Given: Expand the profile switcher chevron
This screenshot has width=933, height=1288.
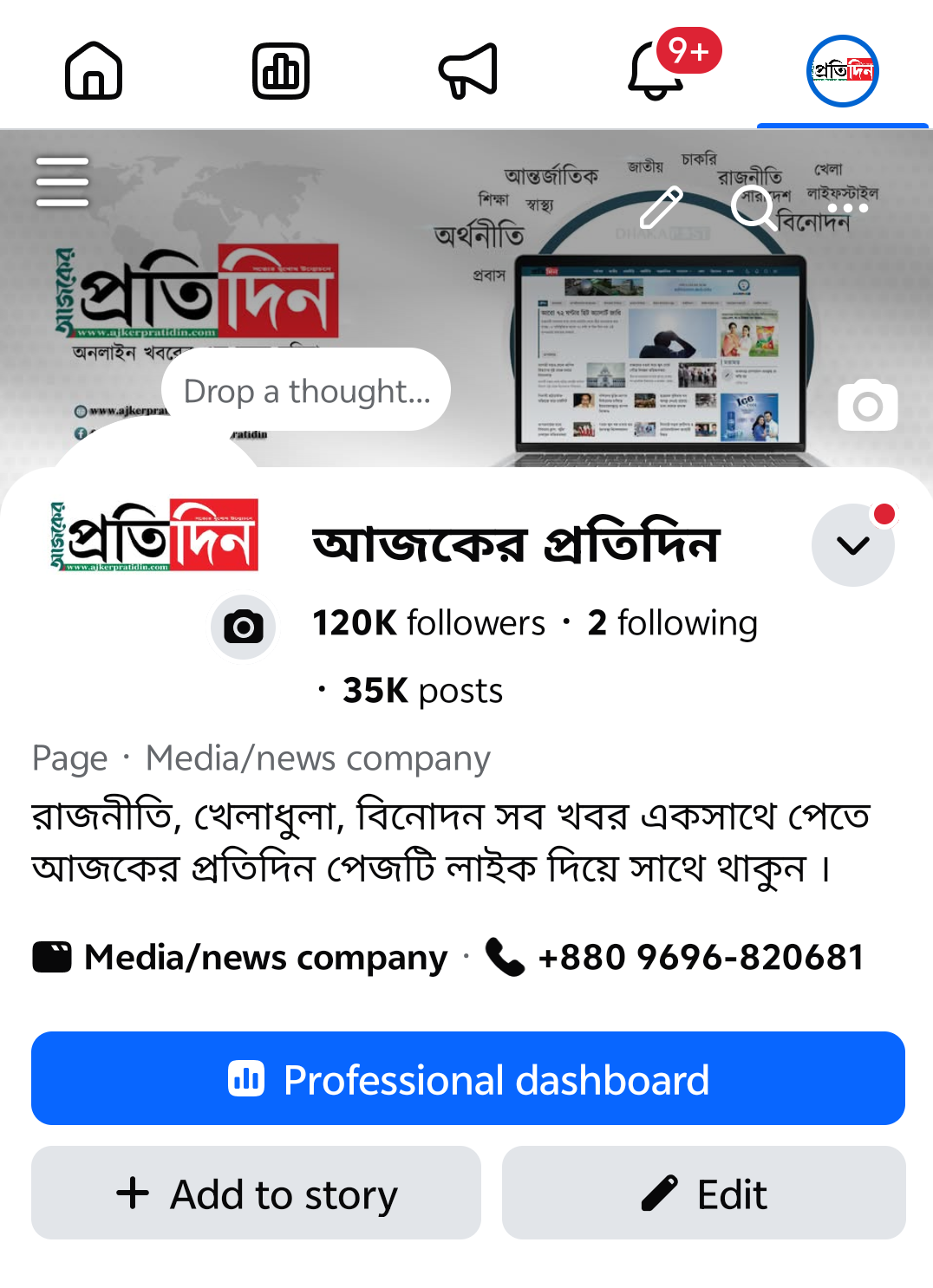Looking at the screenshot, I should (853, 544).
